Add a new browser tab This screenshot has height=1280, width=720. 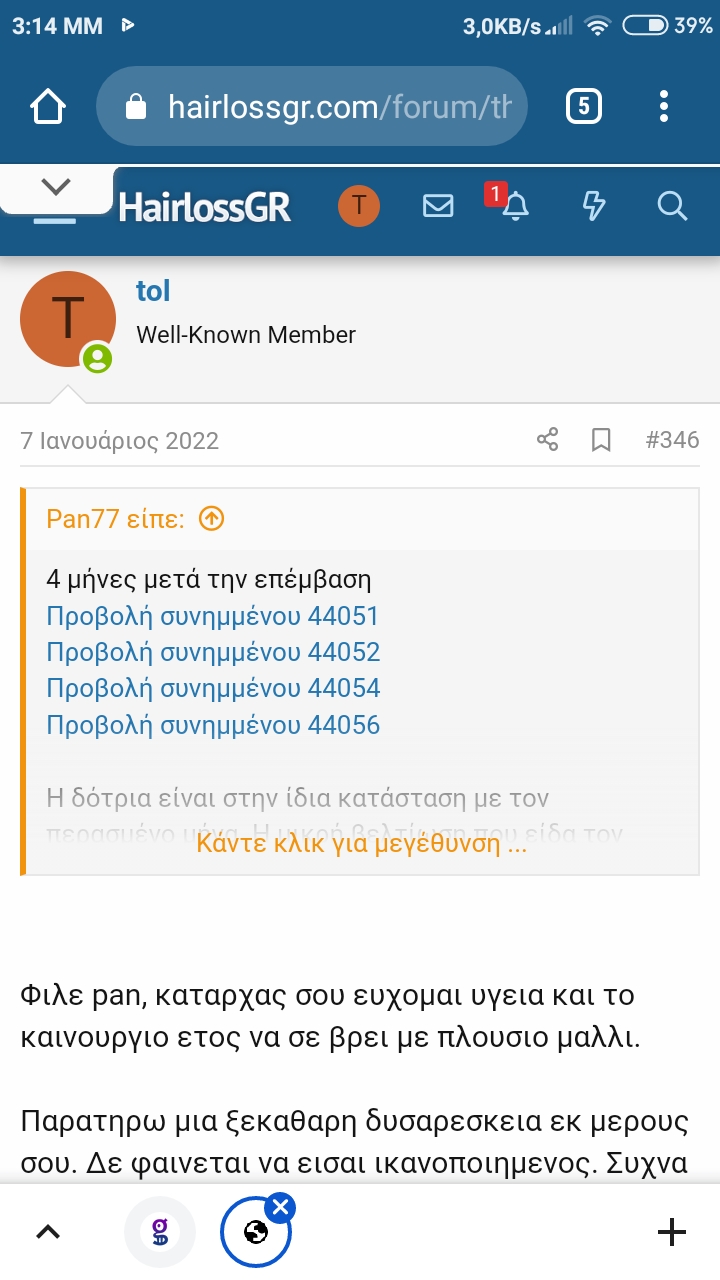click(x=671, y=1232)
